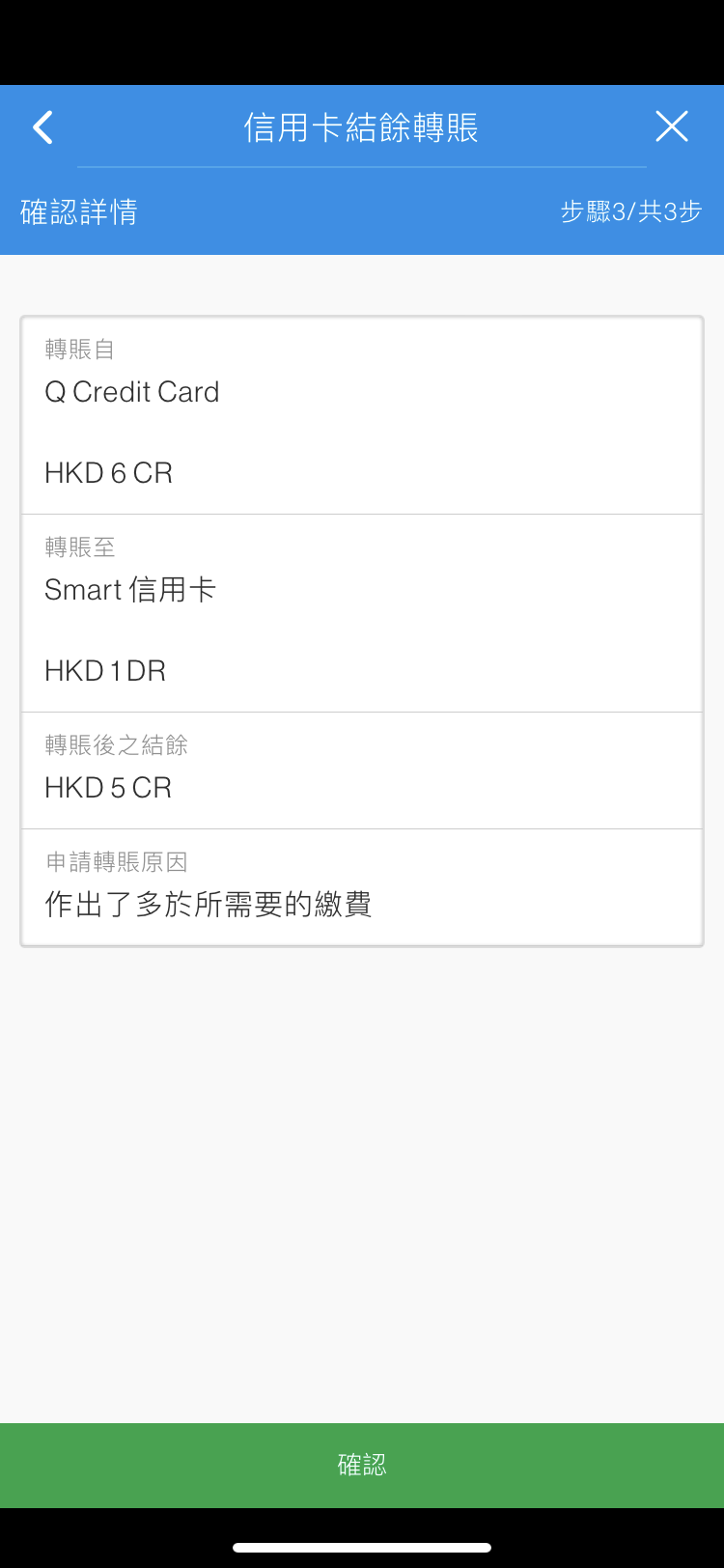The height and width of the screenshot is (1568, 724).
Task: Select the 轉賬自 Q Credit Card section
Action: (x=362, y=413)
